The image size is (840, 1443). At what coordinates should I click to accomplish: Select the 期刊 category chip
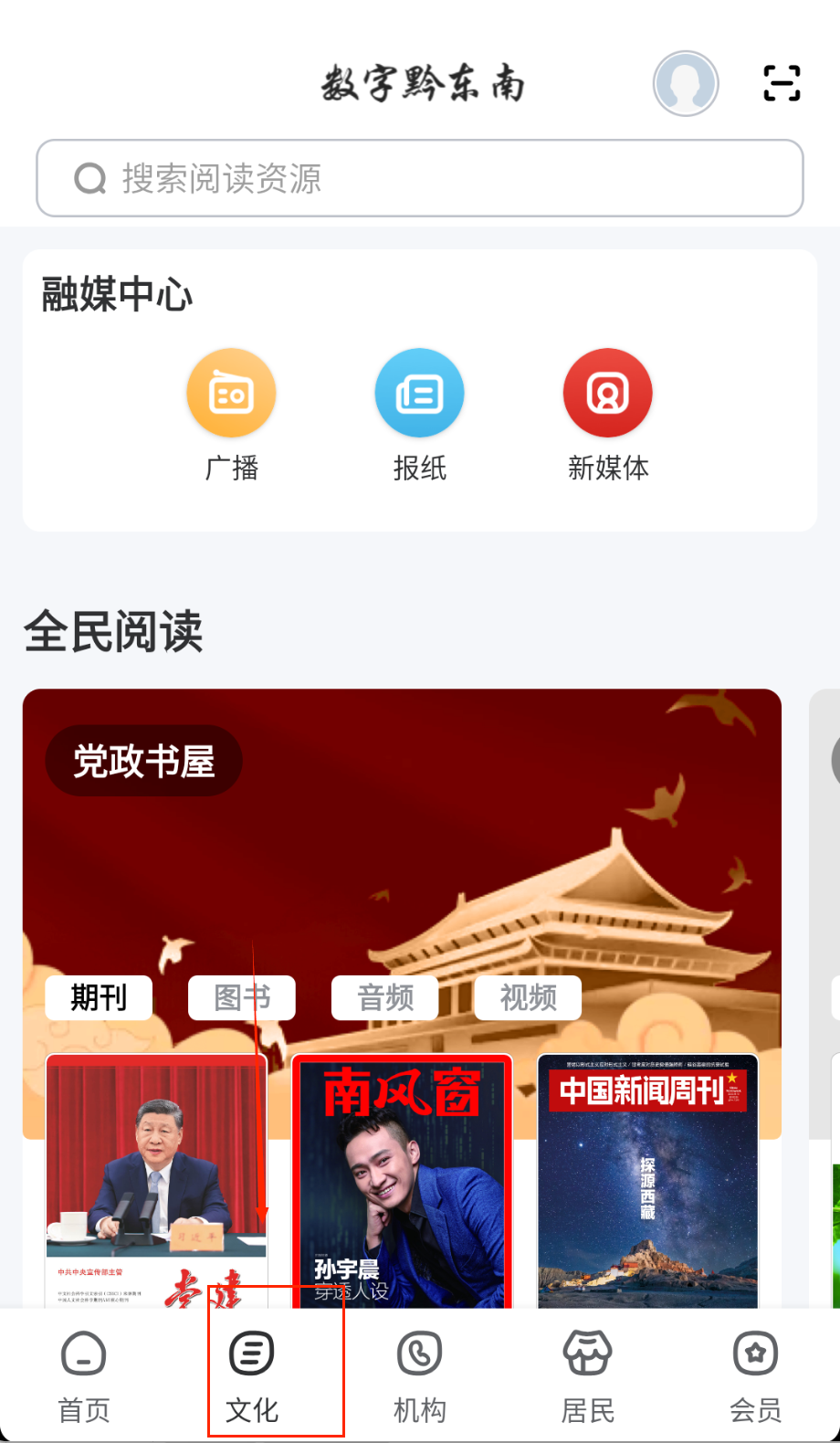[99, 997]
